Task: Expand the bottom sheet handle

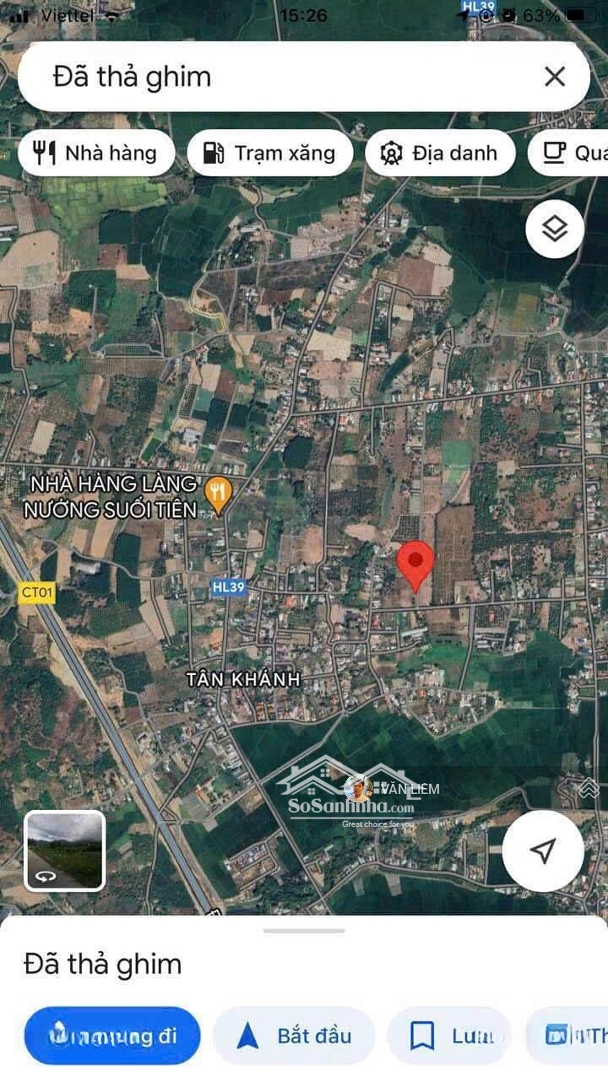Action: (304, 931)
